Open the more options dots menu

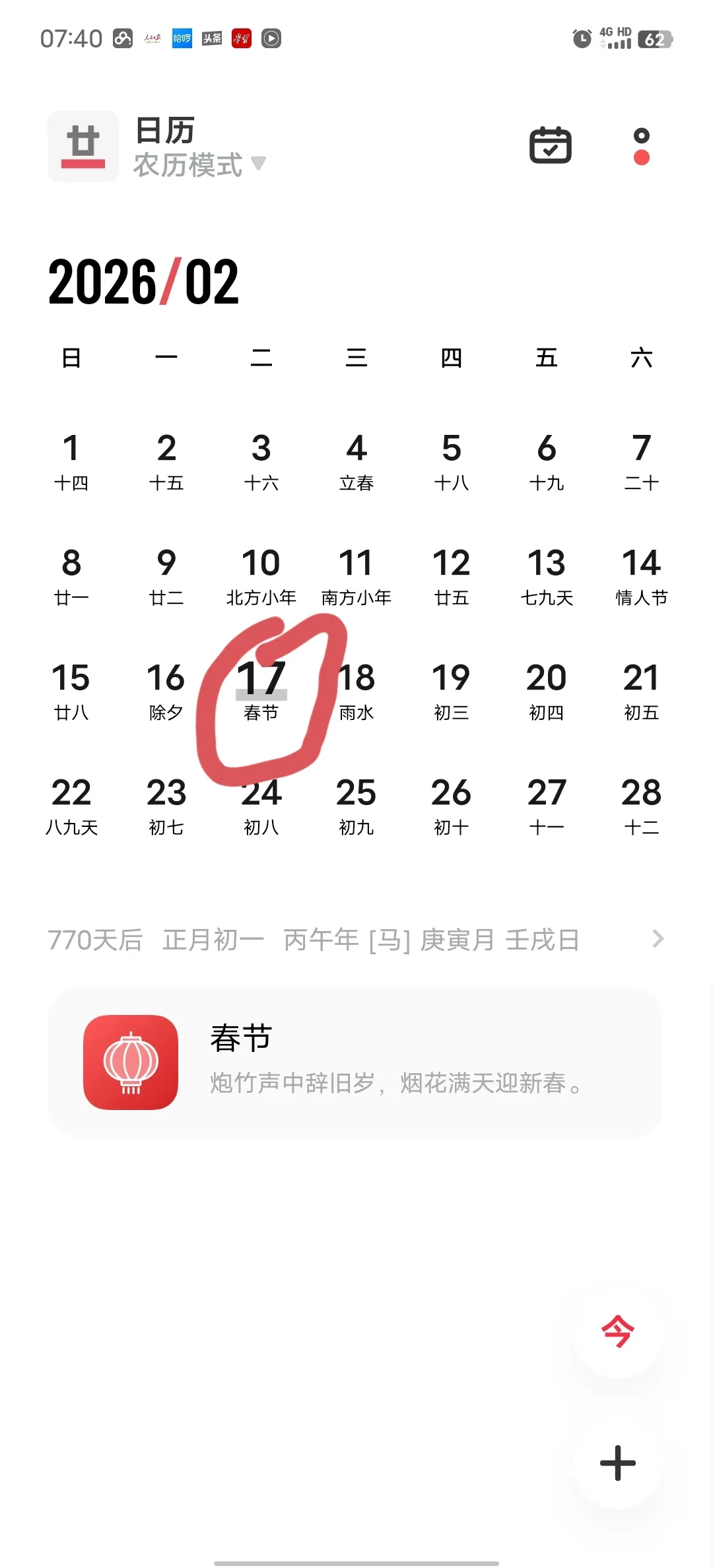click(x=641, y=147)
